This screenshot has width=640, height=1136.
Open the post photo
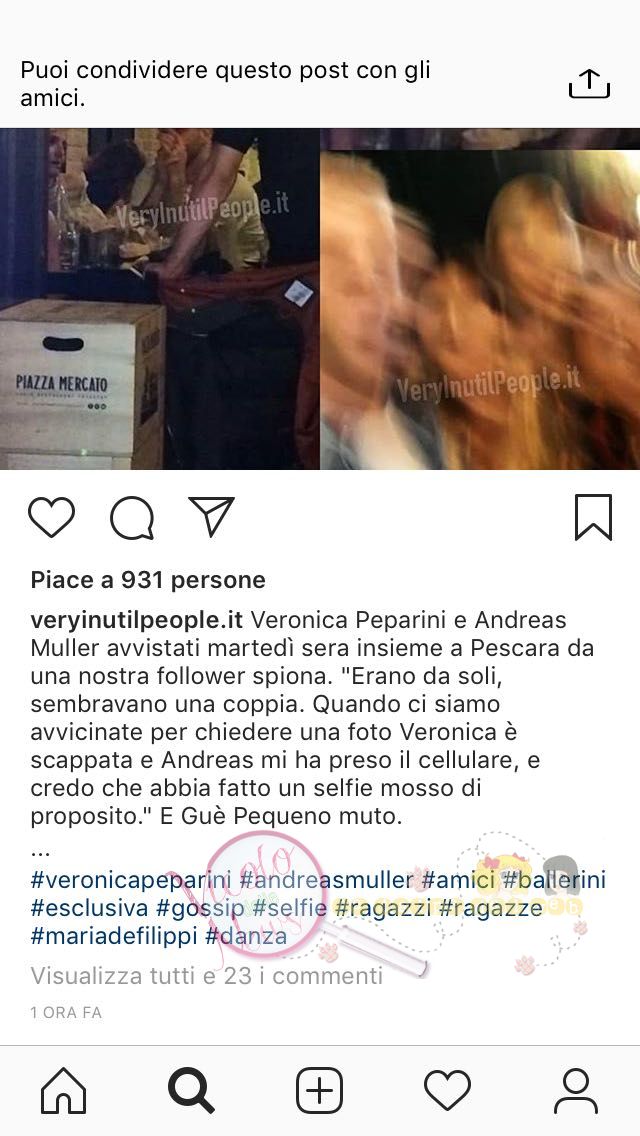coord(320,298)
